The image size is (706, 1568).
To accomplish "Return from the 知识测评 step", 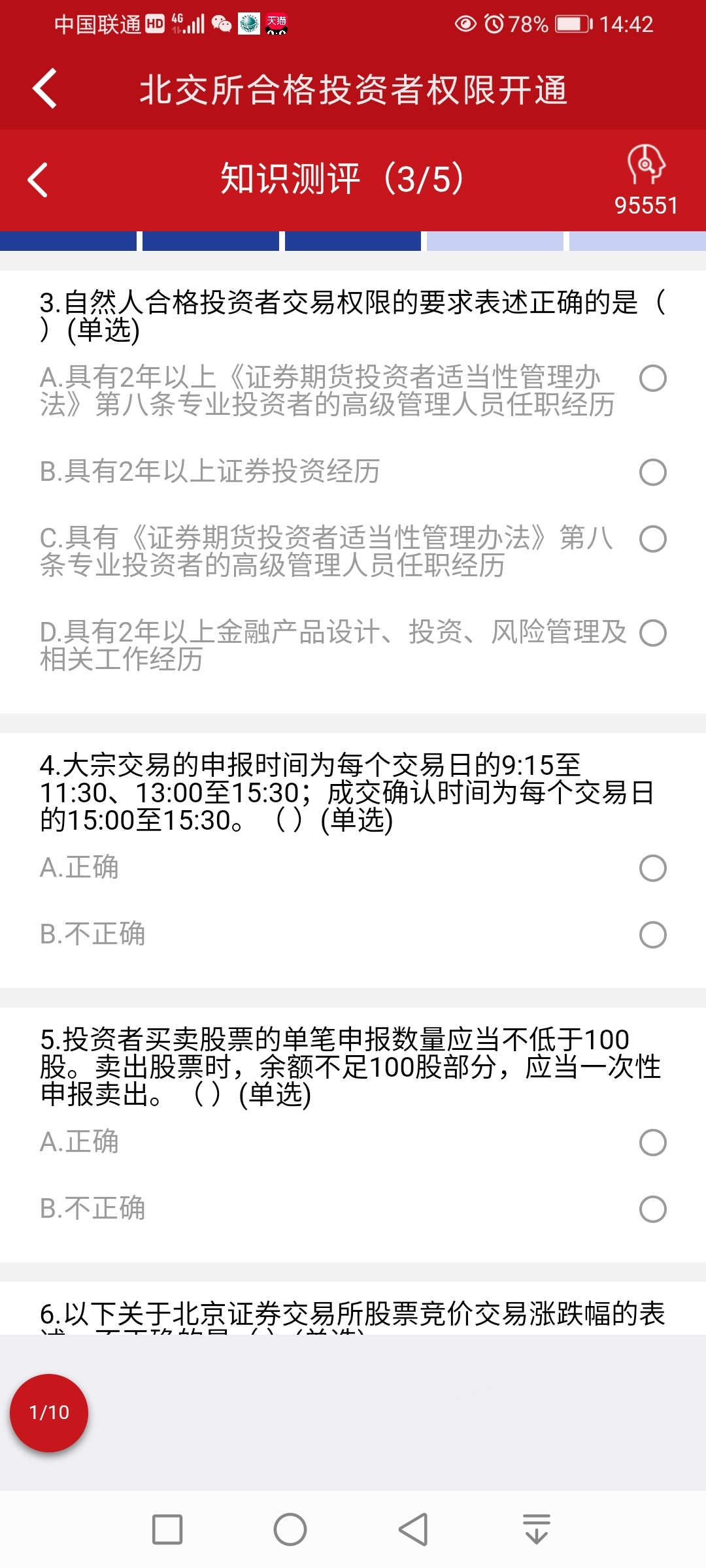I will point(38,180).
